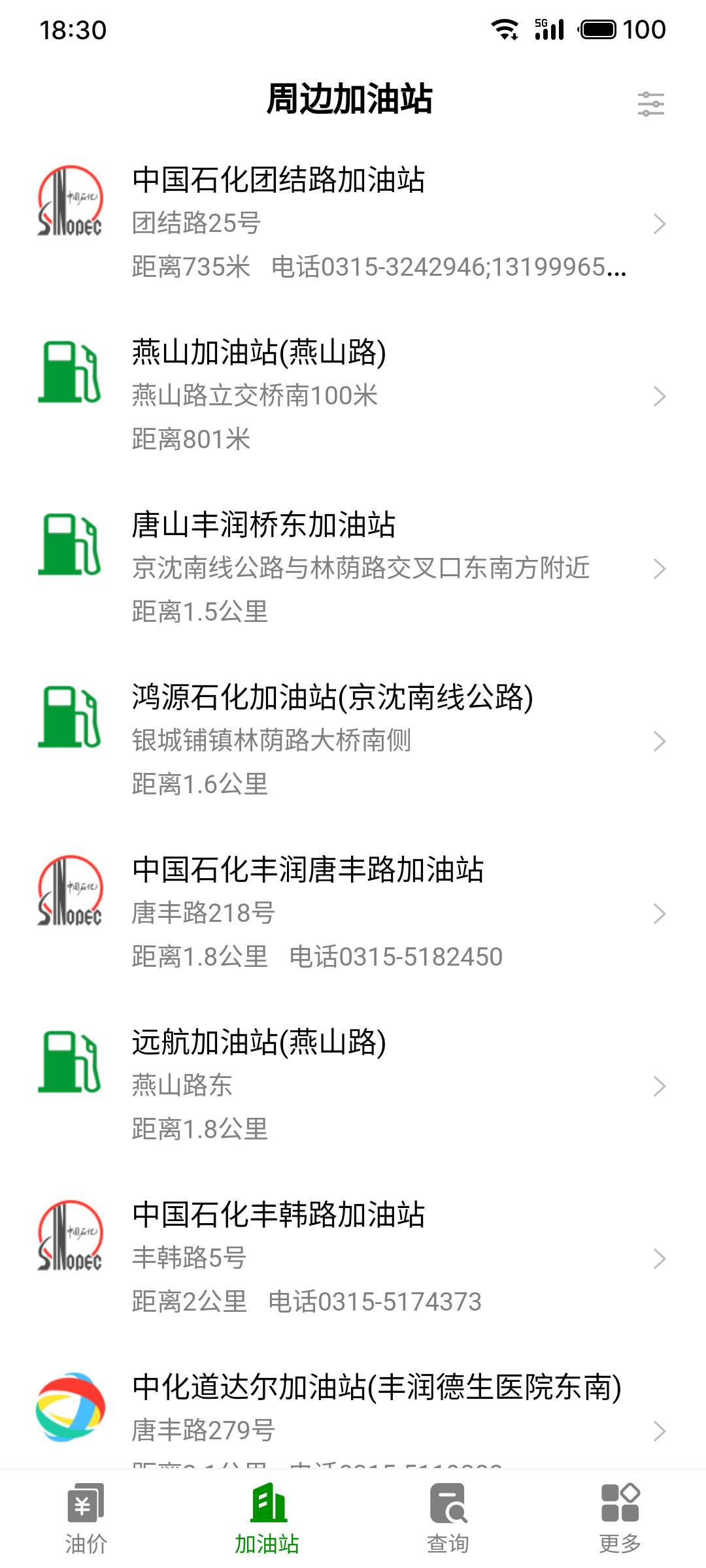Select the 加油站 tab
This screenshot has height=1568, width=706.
[x=267, y=1519]
